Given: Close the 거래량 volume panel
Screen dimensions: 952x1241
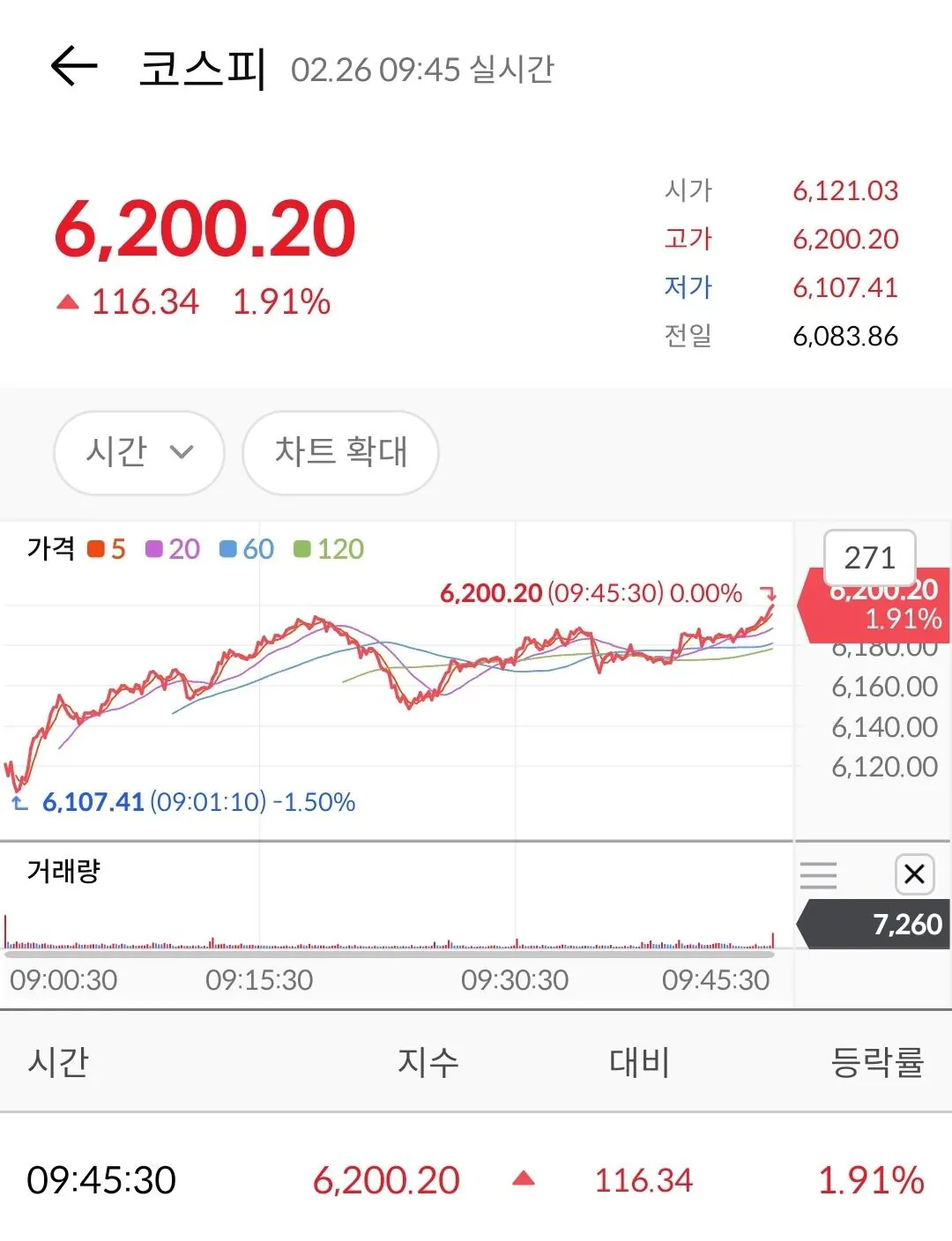Looking at the screenshot, I should pyautogui.click(x=914, y=874).
